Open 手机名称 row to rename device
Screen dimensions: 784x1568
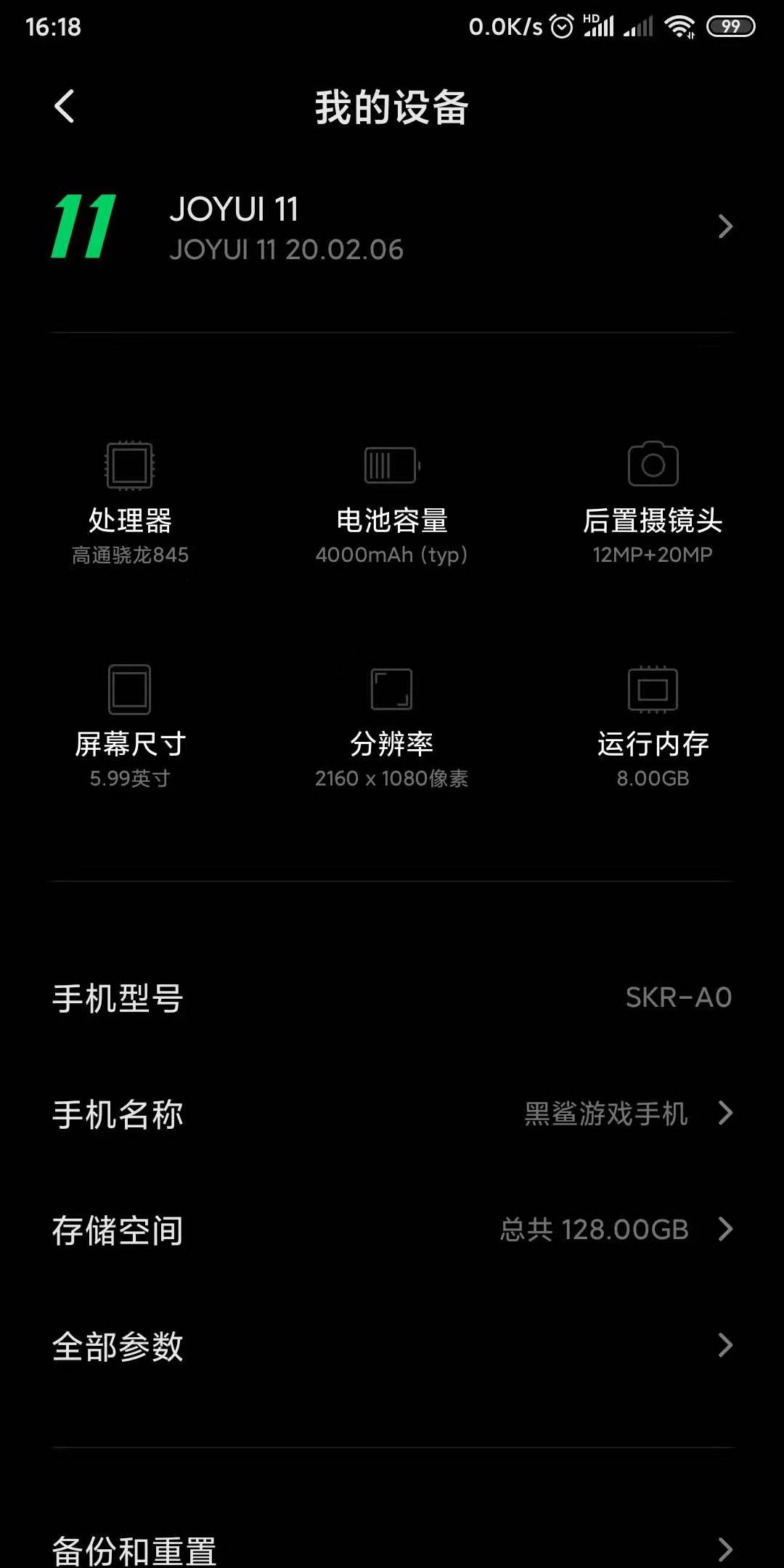coord(392,1114)
